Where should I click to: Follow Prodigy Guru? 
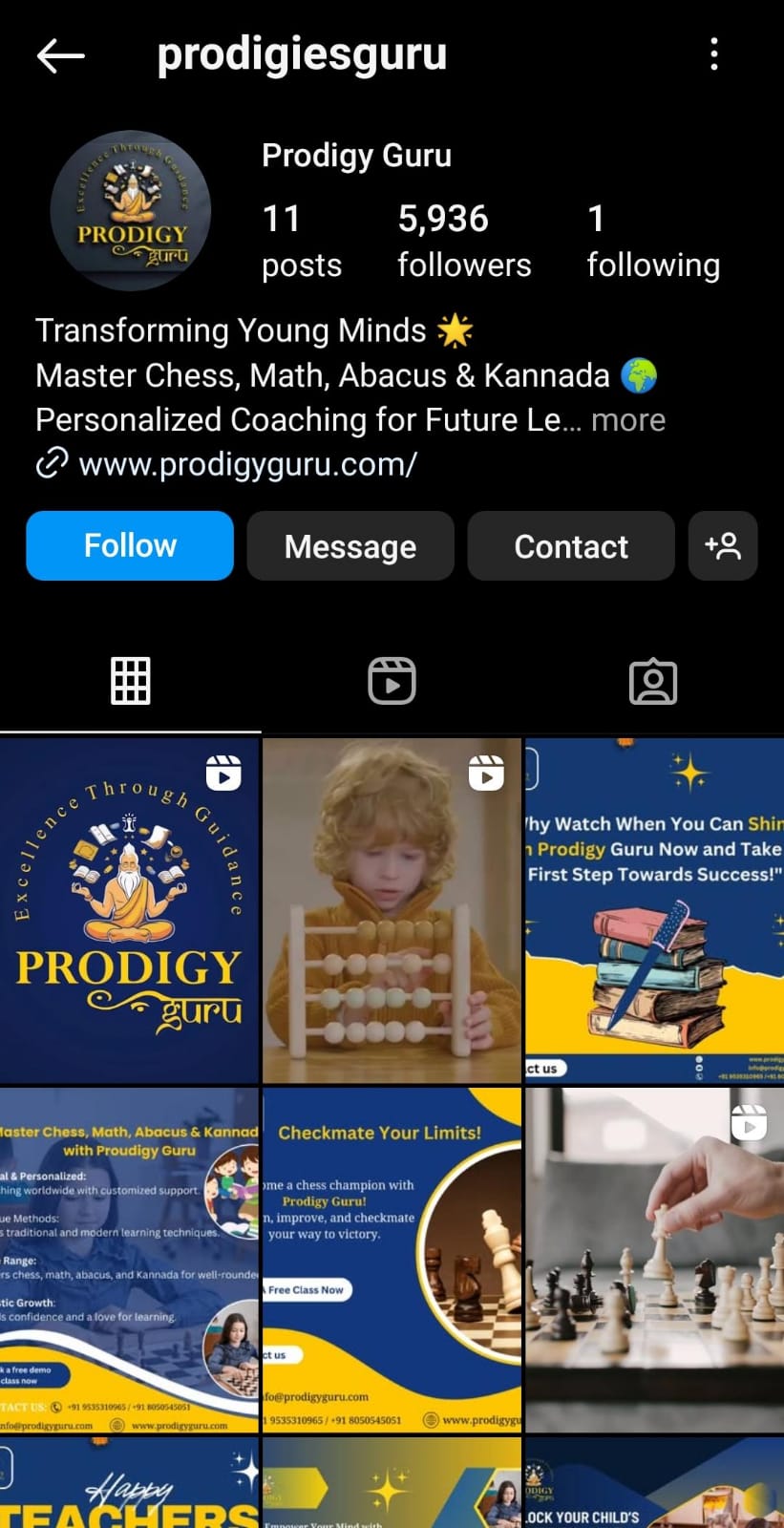pos(130,546)
